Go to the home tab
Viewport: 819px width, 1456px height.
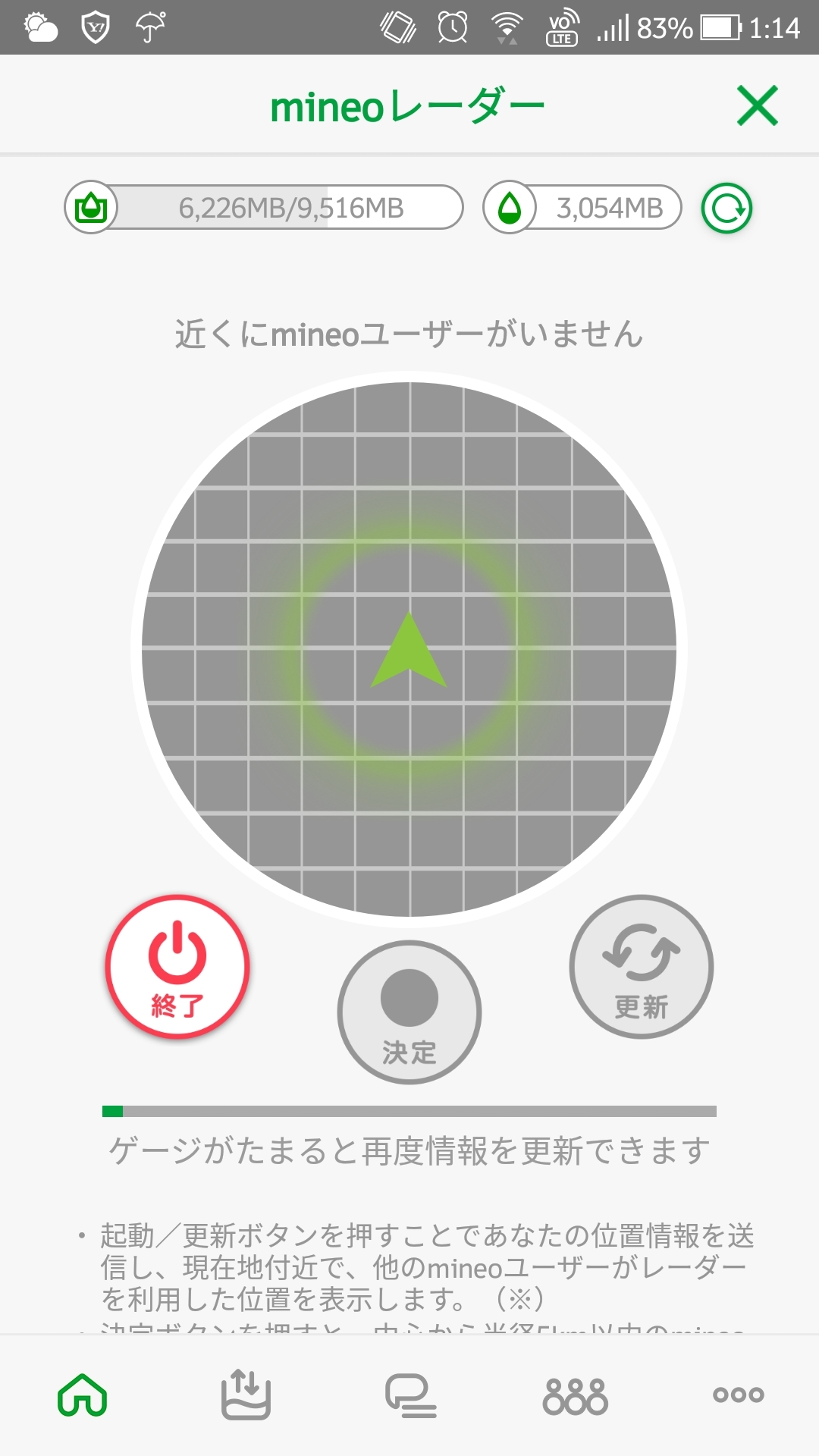pyautogui.click(x=82, y=1395)
